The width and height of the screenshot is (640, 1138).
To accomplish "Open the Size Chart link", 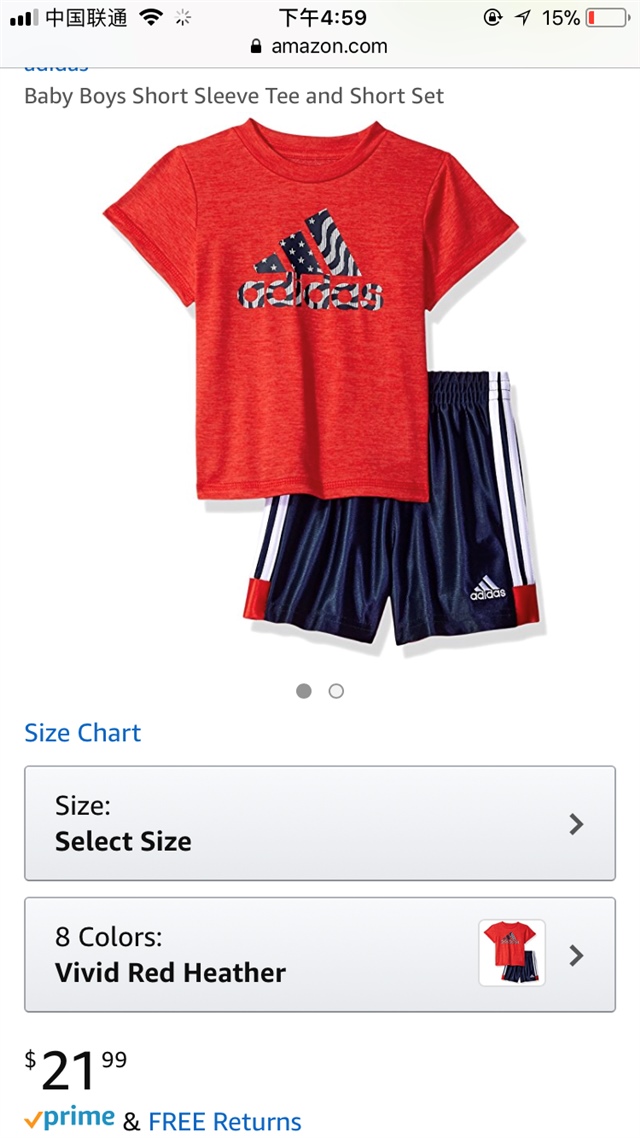I will 83,732.
